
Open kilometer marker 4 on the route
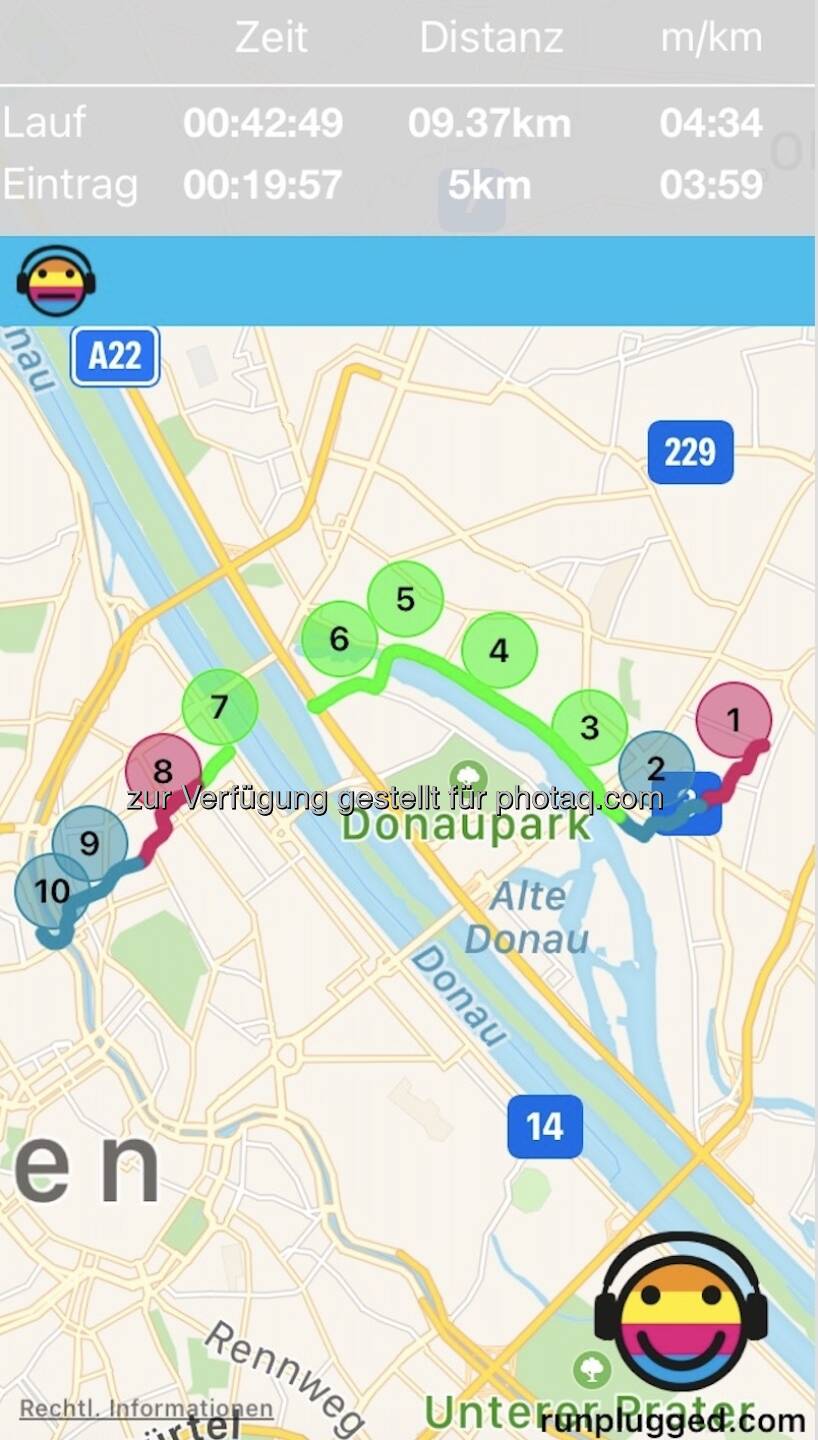pos(499,651)
